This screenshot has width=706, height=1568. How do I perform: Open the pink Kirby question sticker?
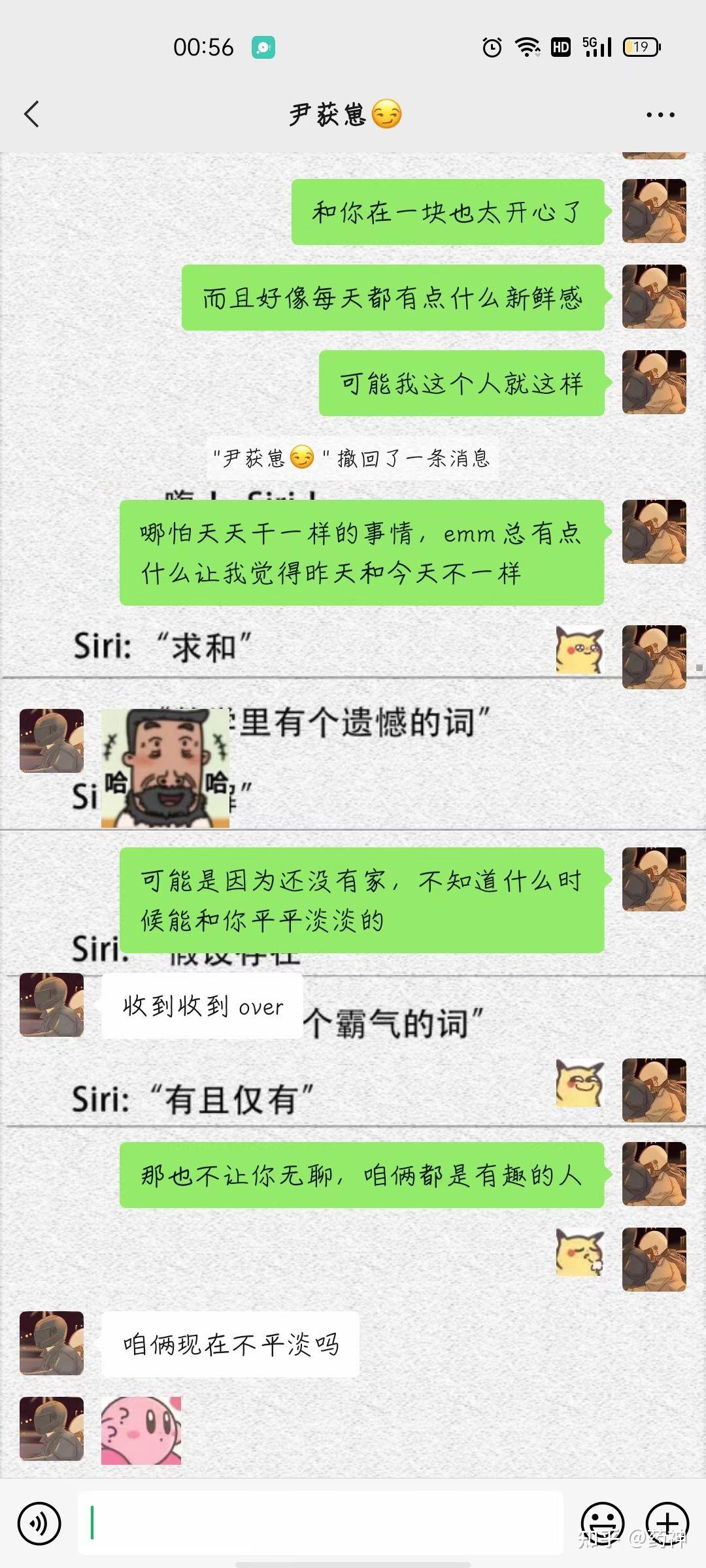click(x=141, y=1430)
